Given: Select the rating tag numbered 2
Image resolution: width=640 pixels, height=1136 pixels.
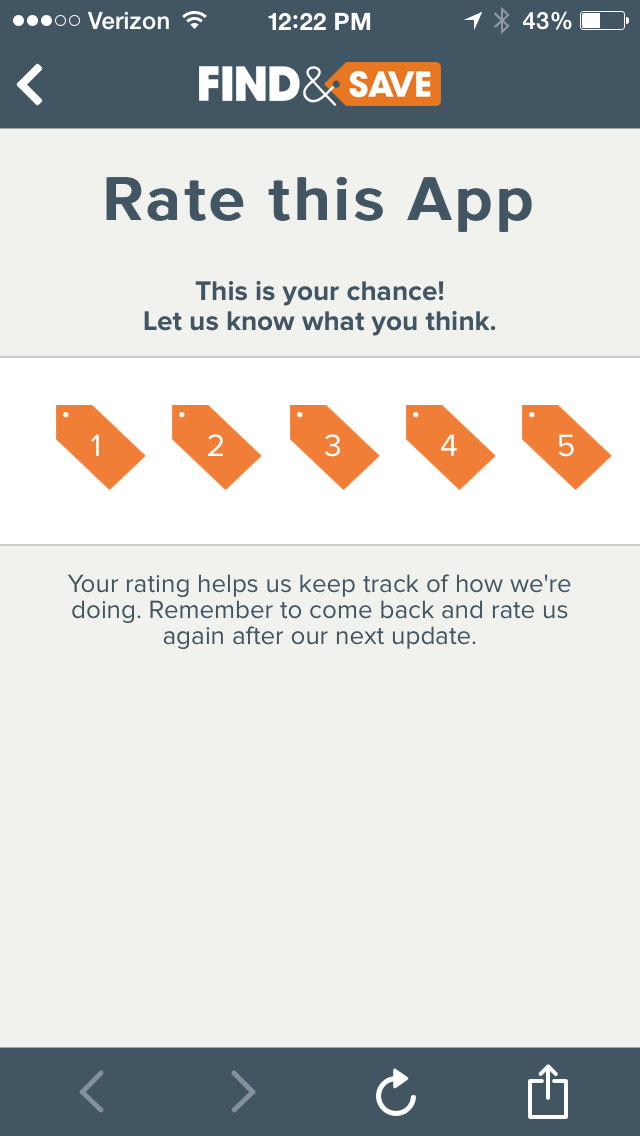Looking at the screenshot, I should pyautogui.click(x=215, y=446).
